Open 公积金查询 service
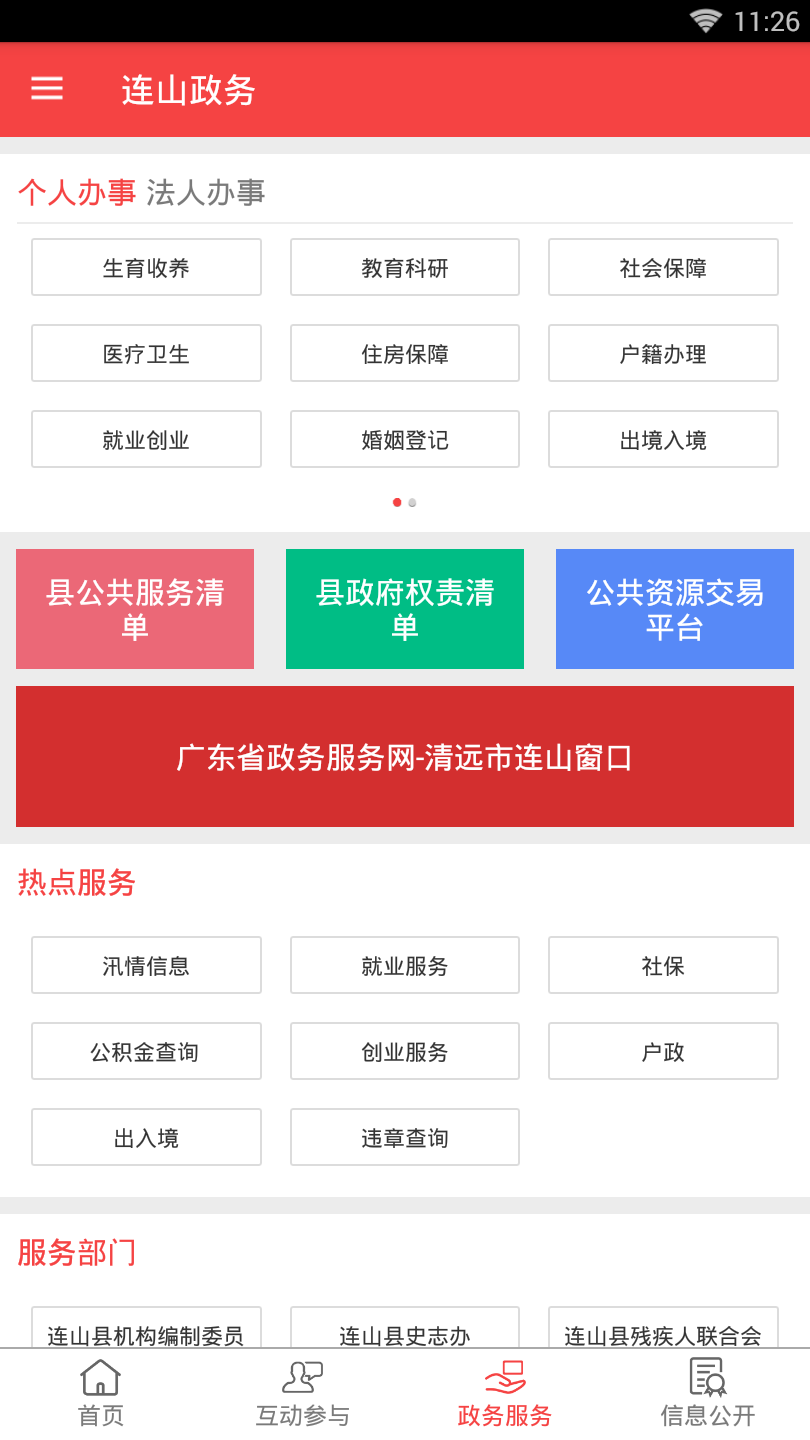The height and width of the screenshot is (1440, 810). tap(146, 1051)
